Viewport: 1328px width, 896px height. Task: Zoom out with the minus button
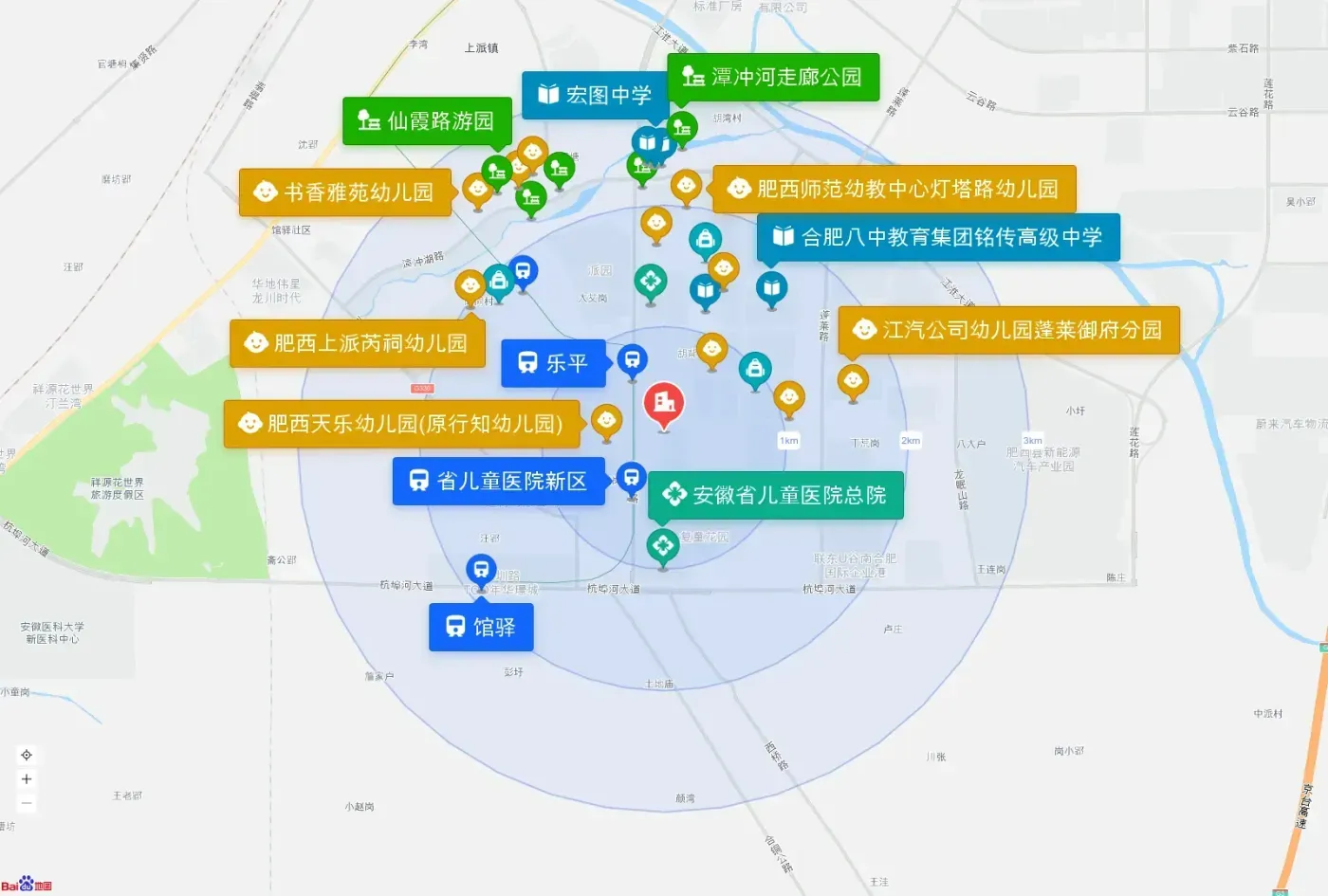click(x=27, y=803)
